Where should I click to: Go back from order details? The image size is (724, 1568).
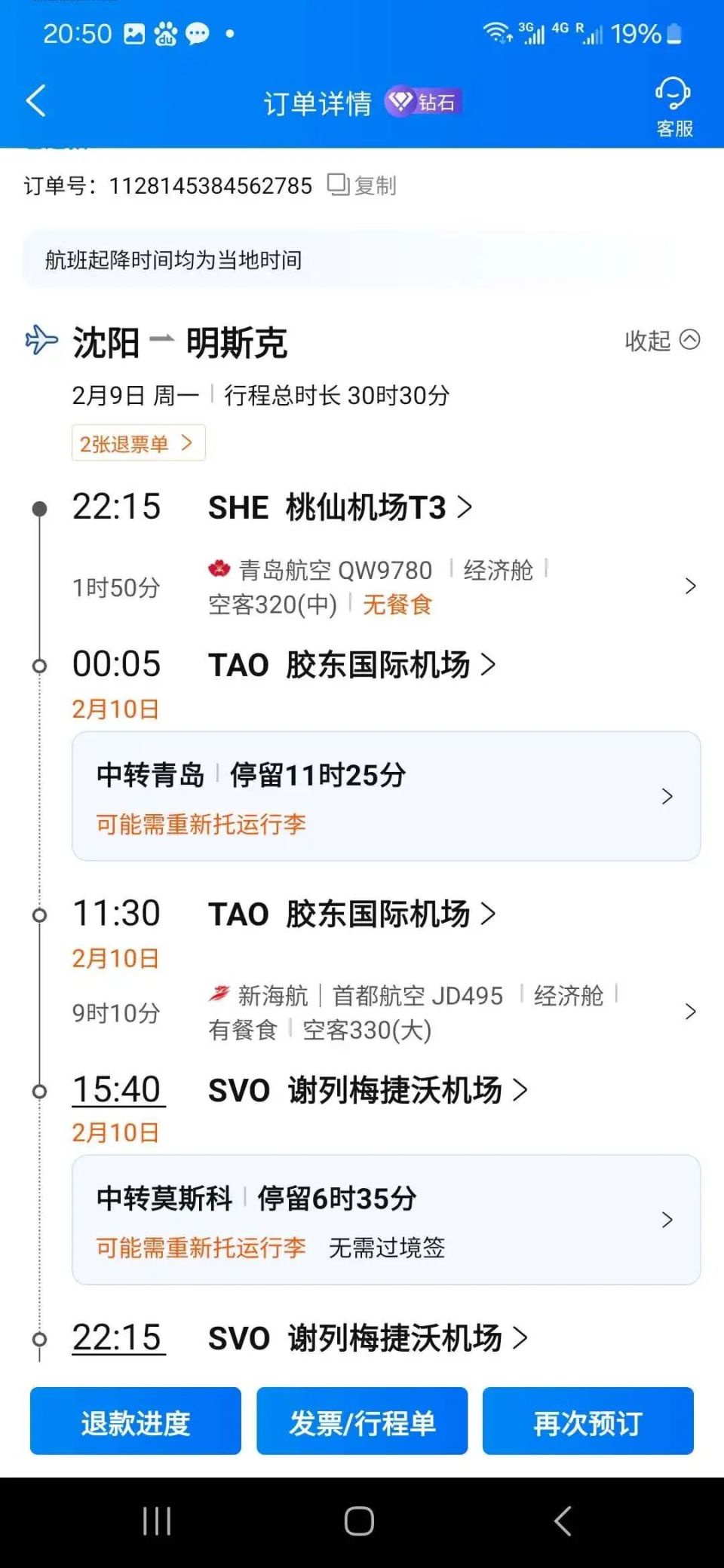pos(36,101)
